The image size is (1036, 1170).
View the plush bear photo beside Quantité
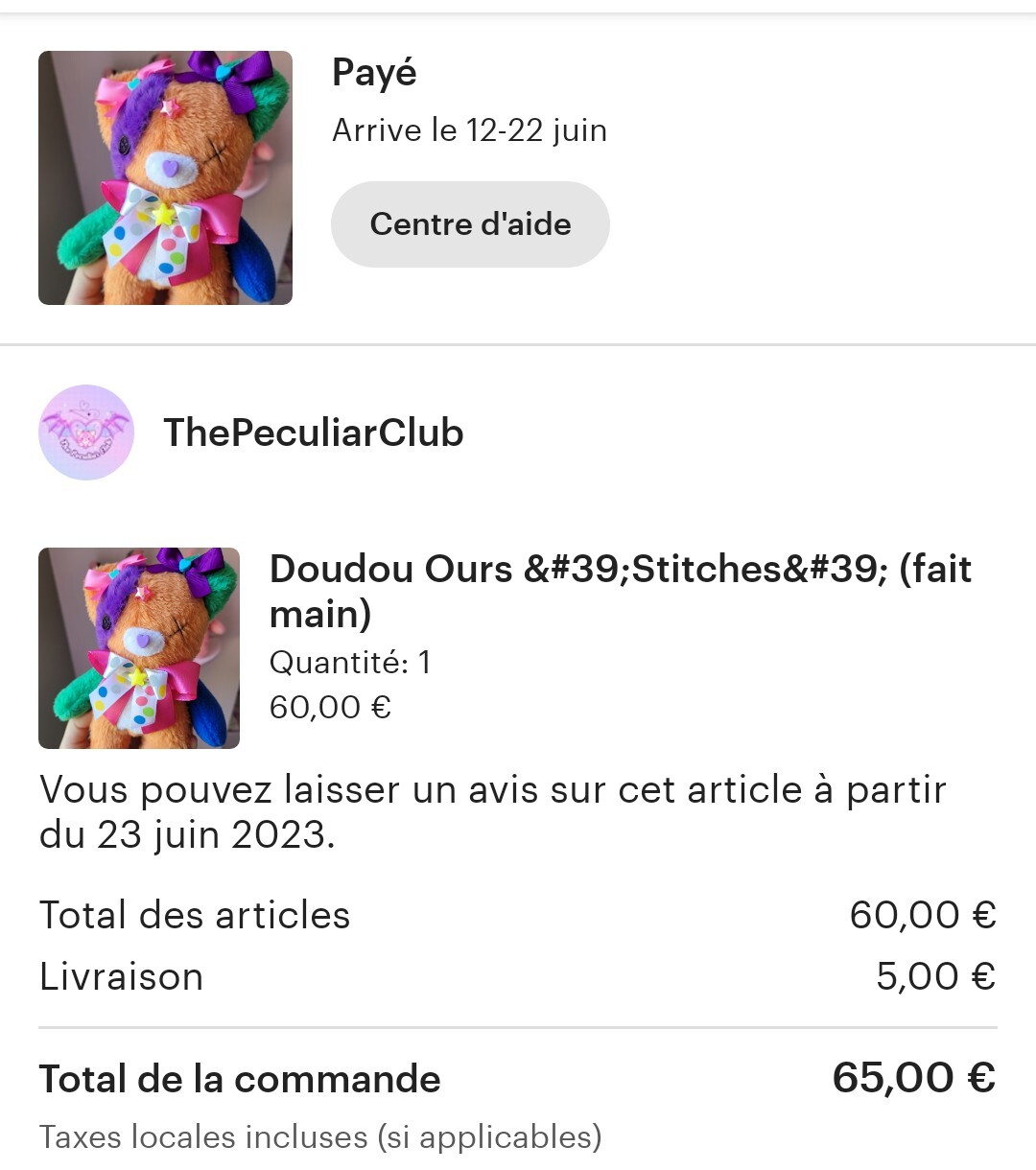pos(139,648)
